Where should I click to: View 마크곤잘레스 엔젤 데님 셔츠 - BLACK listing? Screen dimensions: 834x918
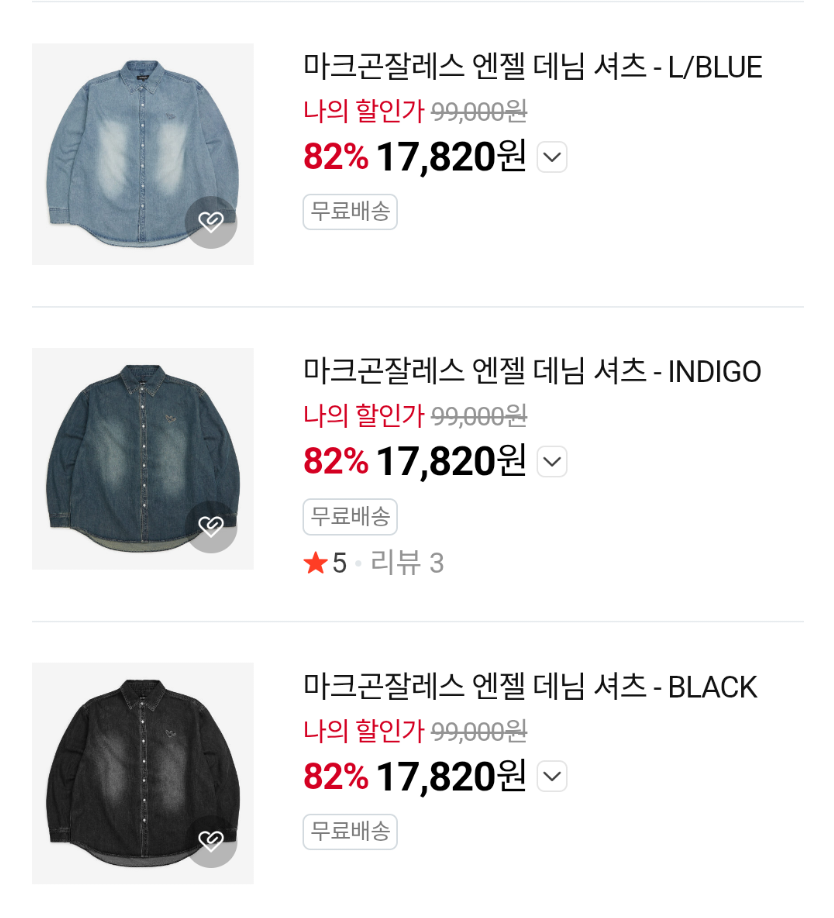[x=530, y=687]
